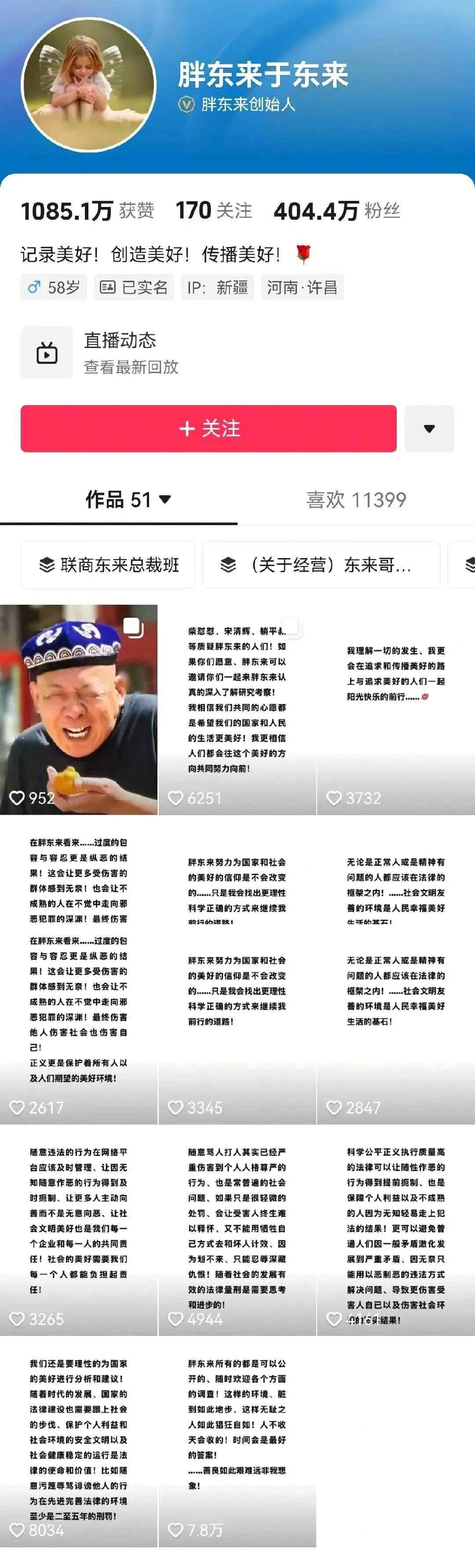475x1568 pixels.
Task: Select the 作品 51 tab
Action: [x=127, y=500]
